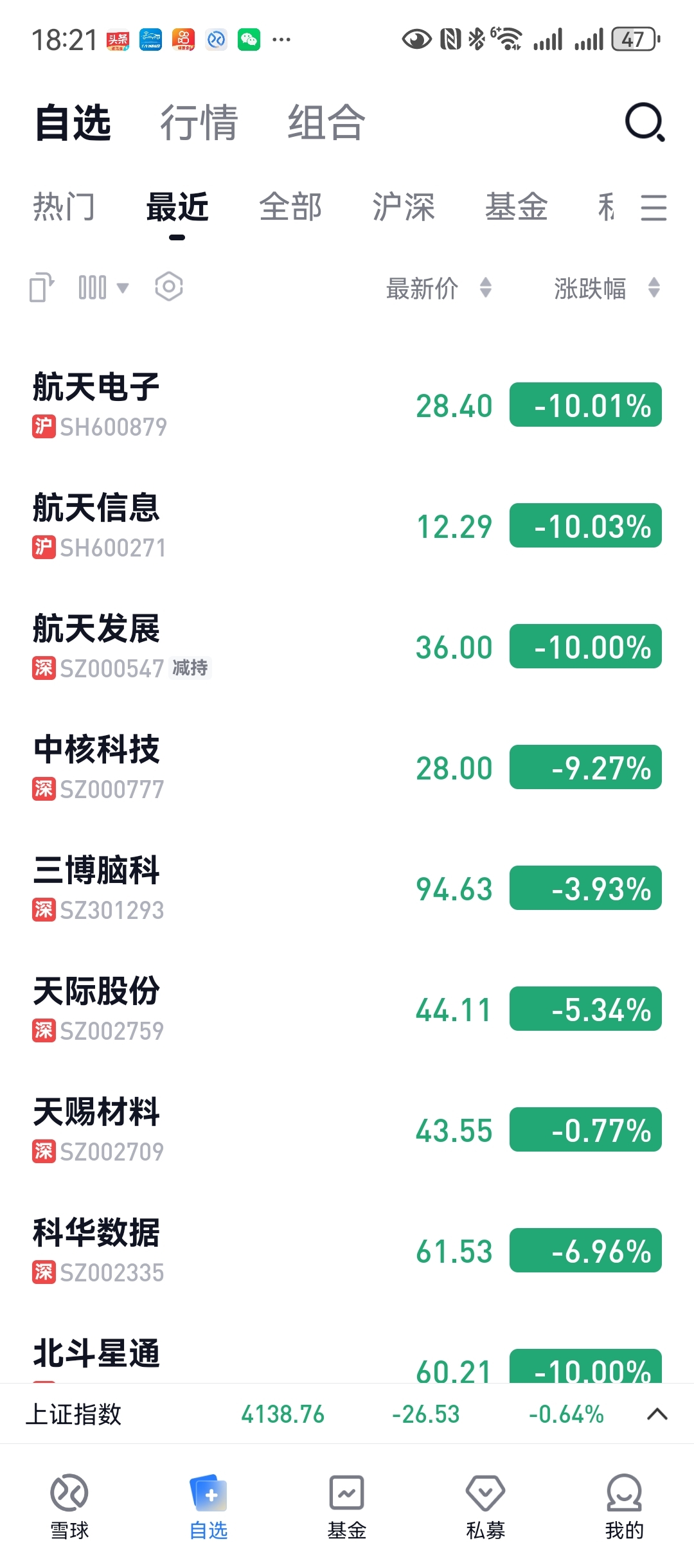Open the watchlist groups menu icon
Image resolution: width=694 pixels, height=1568 pixels.
[654, 208]
